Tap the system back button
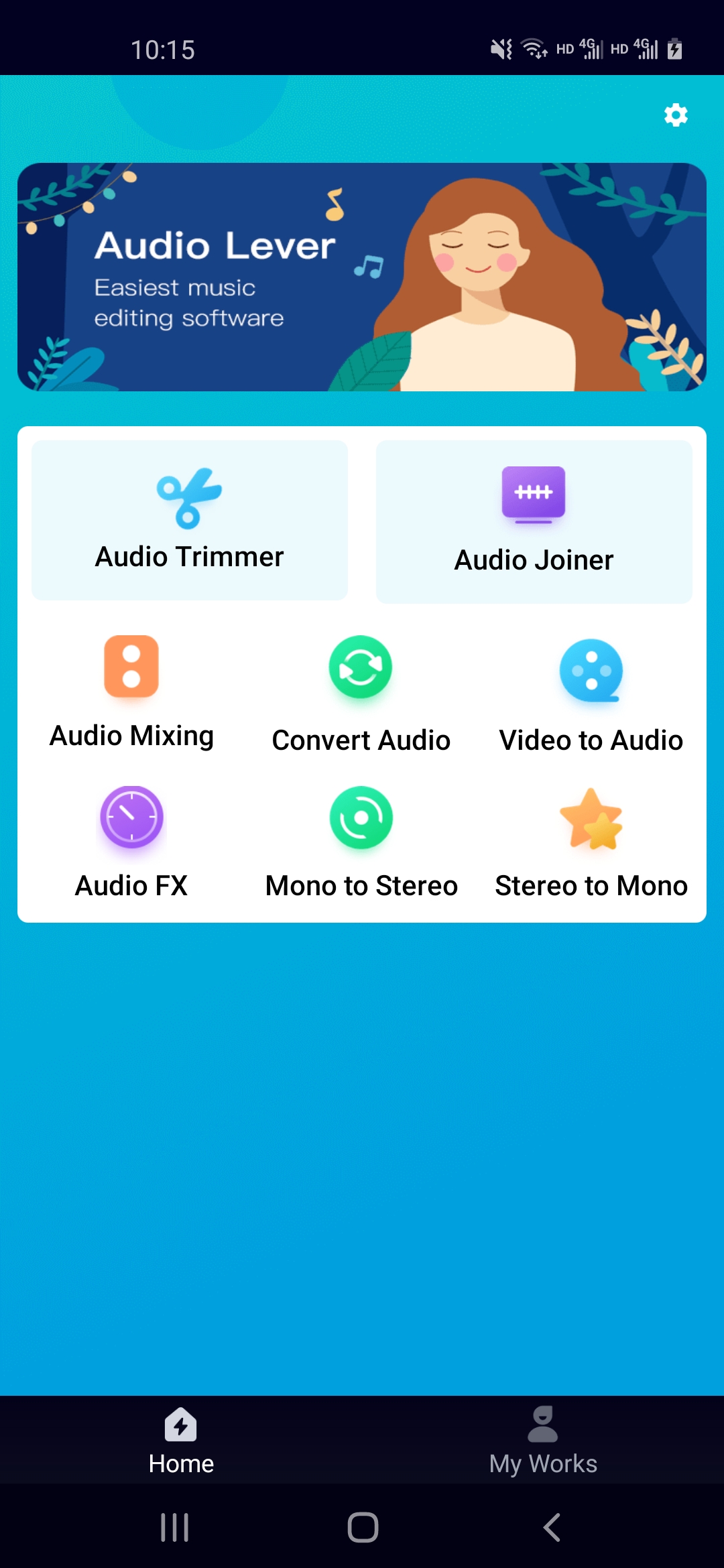Viewport: 724px width, 1568px height. tap(551, 1528)
